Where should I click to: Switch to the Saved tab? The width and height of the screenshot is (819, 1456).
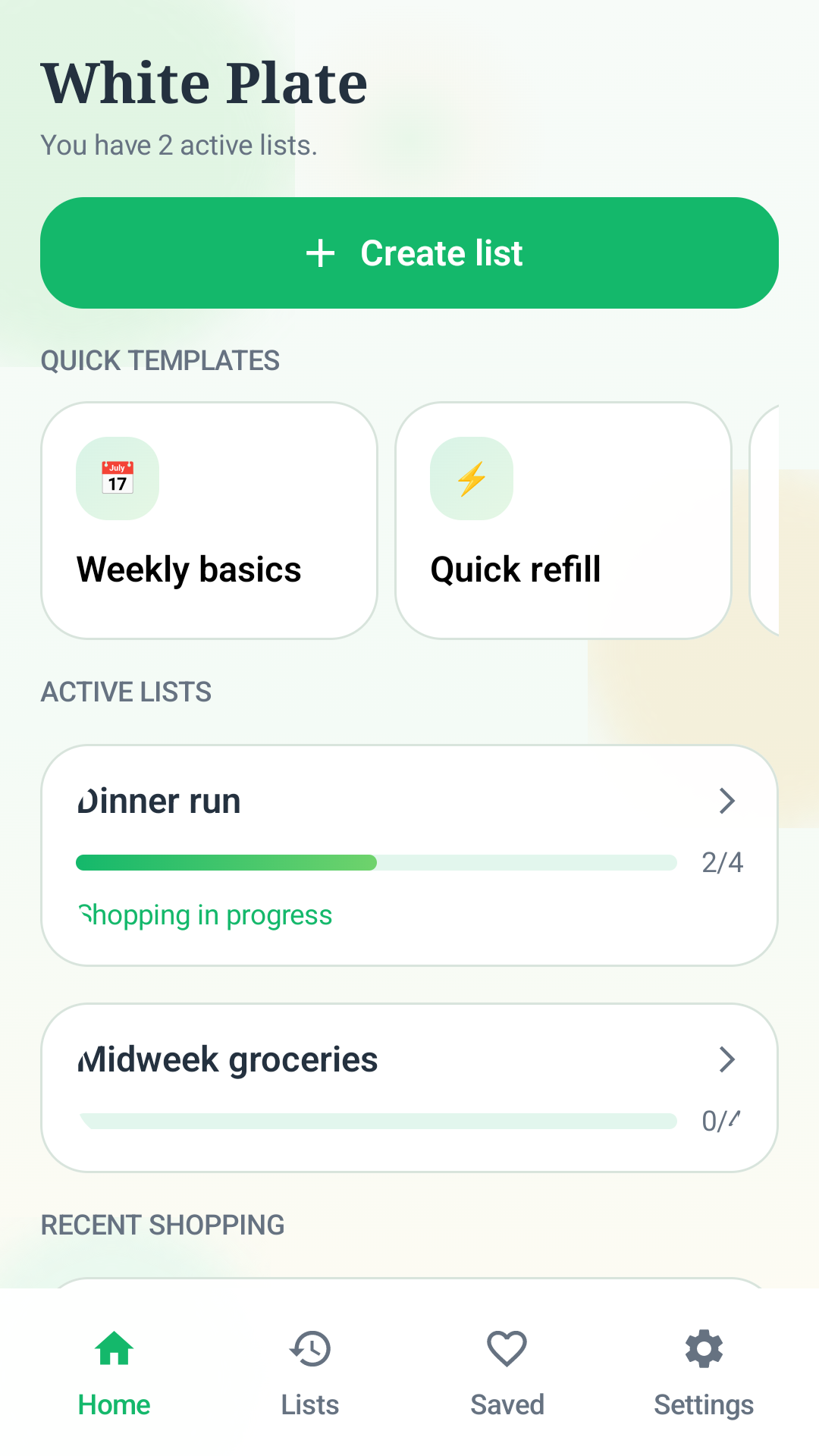507,1373
